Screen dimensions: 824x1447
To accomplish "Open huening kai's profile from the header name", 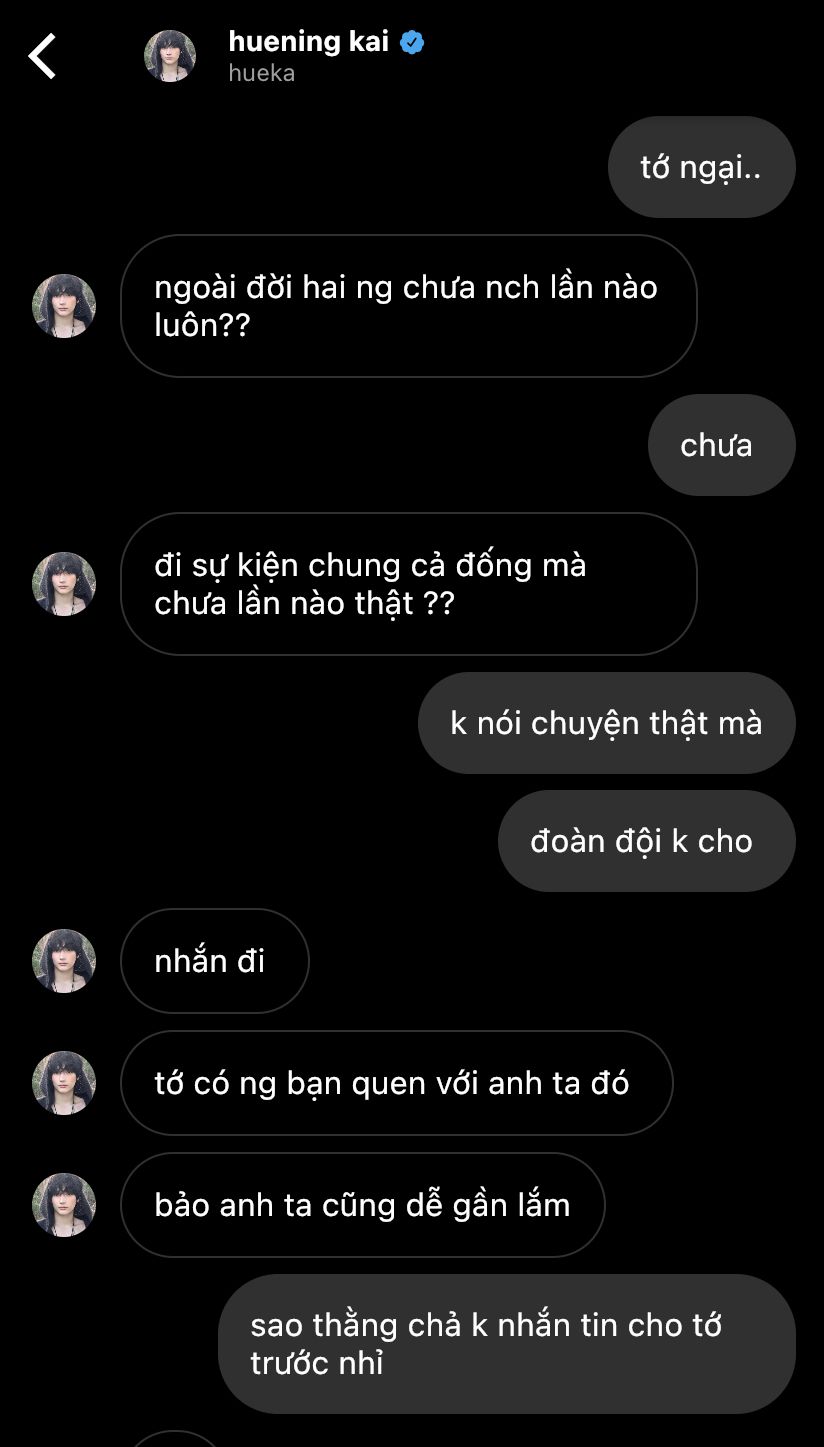I will (x=308, y=42).
